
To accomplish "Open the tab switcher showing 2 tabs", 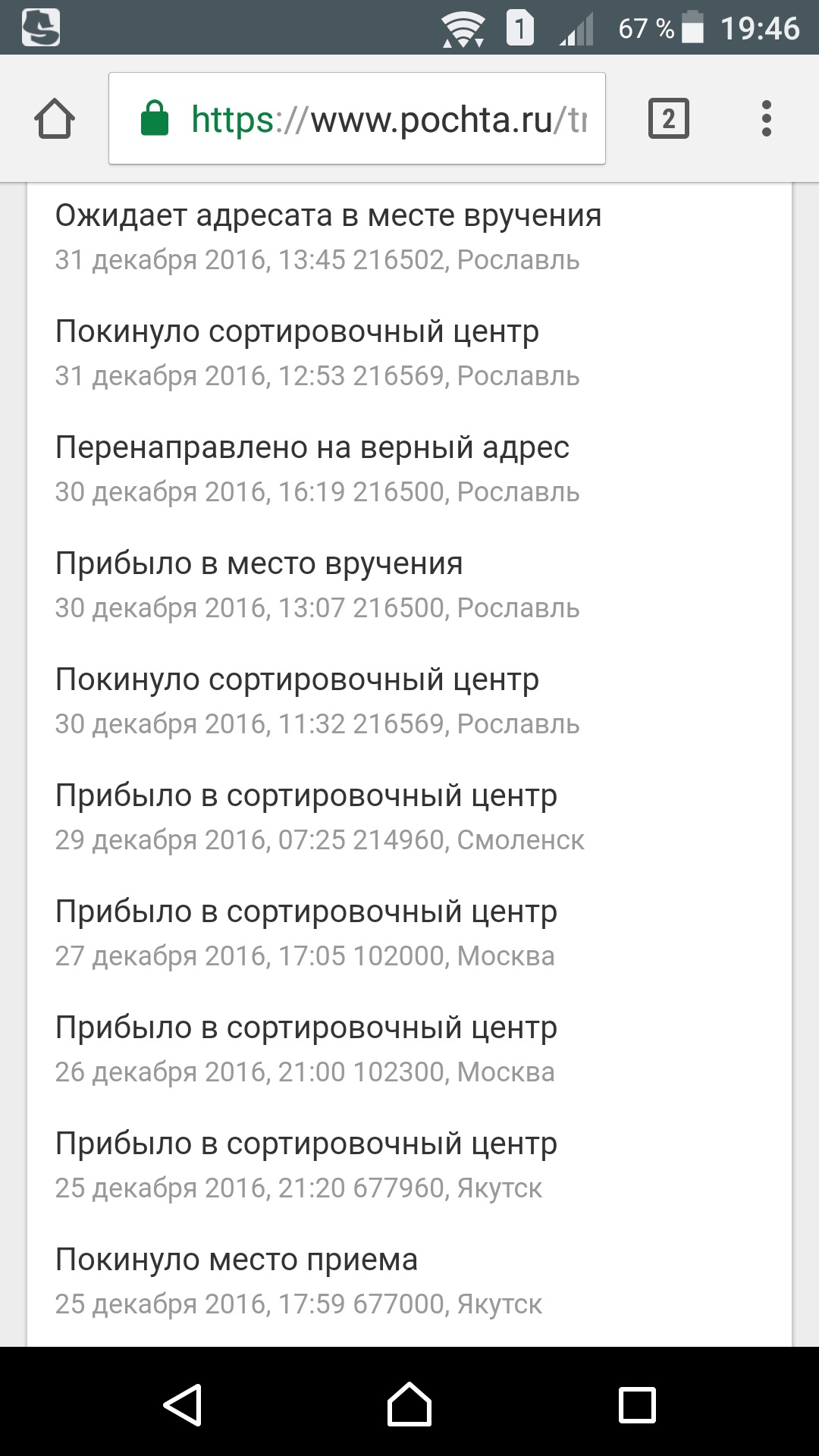I will coord(668,119).
